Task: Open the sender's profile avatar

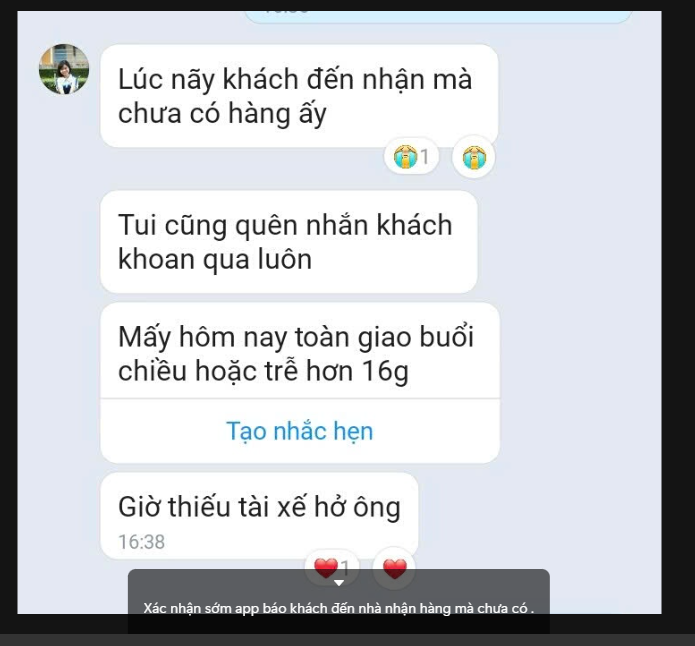Action: click(64, 69)
